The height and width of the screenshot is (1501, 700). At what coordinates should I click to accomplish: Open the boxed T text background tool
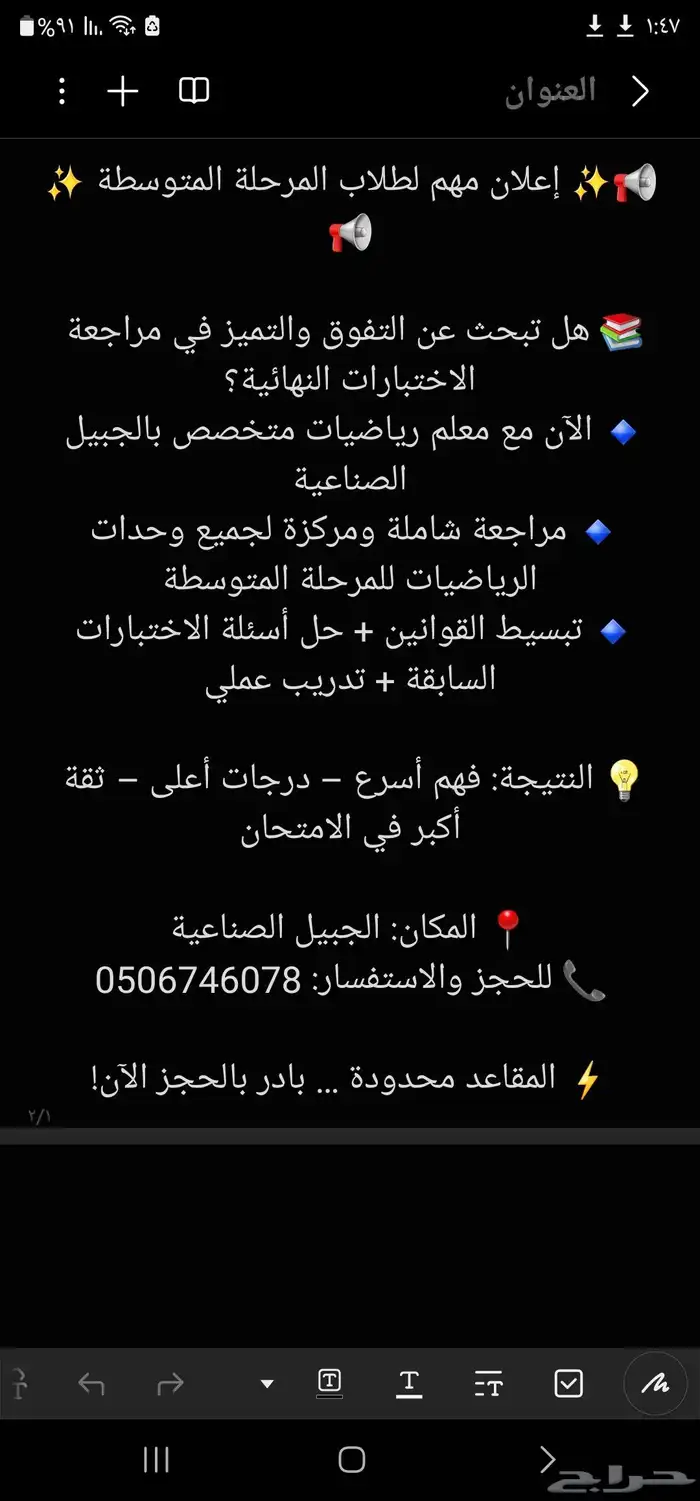(x=329, y=1383)
